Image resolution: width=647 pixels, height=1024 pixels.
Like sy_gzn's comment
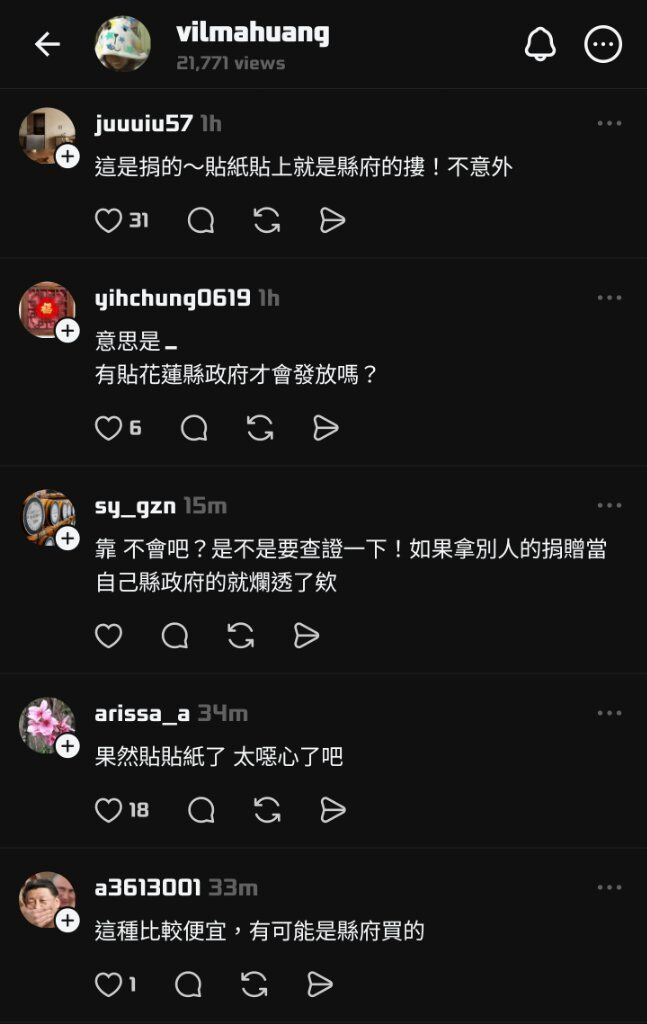click(108, 635)
